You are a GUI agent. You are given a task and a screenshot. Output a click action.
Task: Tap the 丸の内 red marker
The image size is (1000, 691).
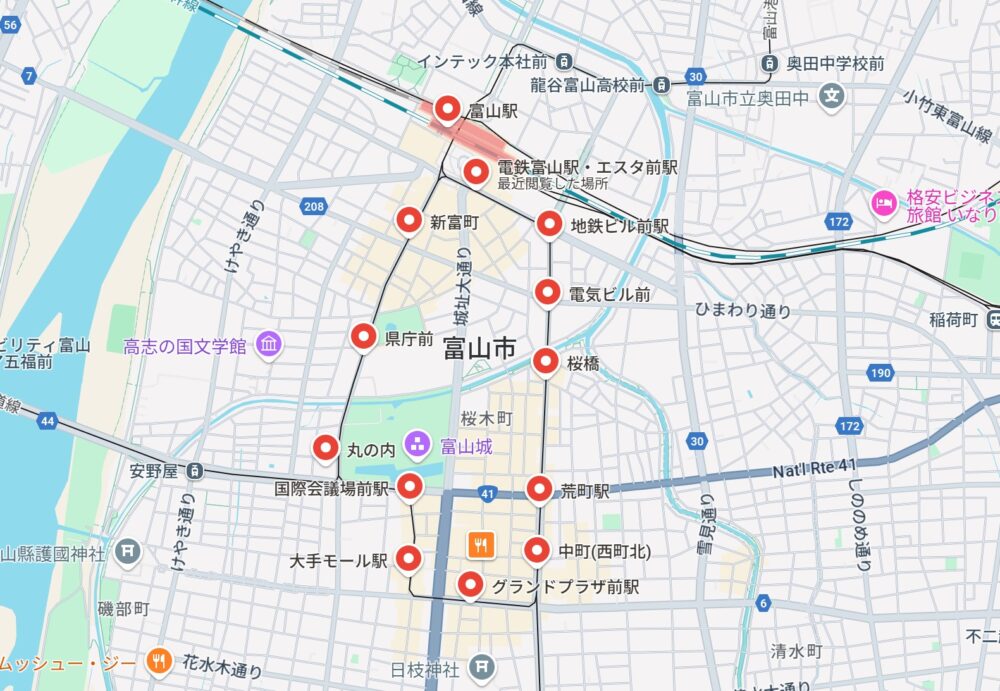click(x=325, y=449)
